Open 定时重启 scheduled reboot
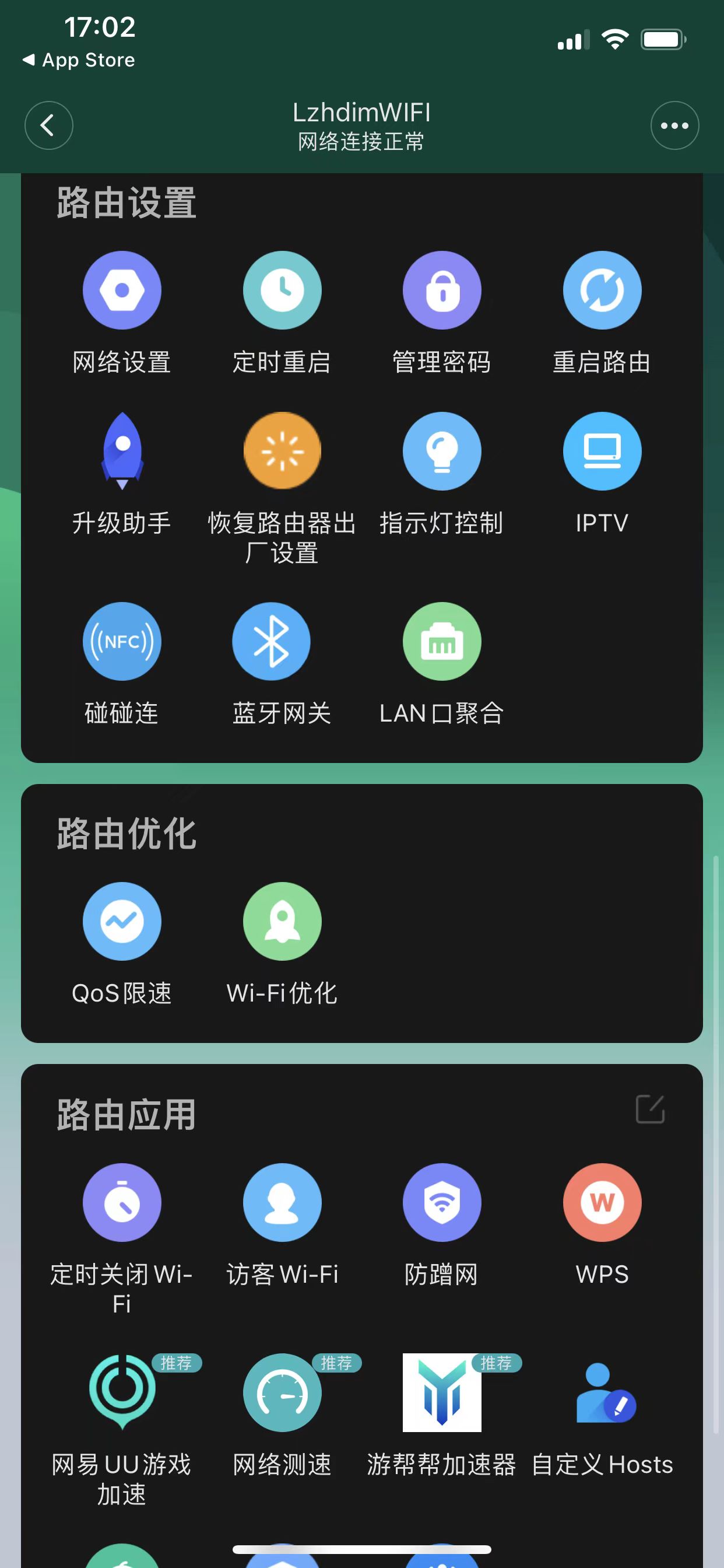 [x=282, y=313]
